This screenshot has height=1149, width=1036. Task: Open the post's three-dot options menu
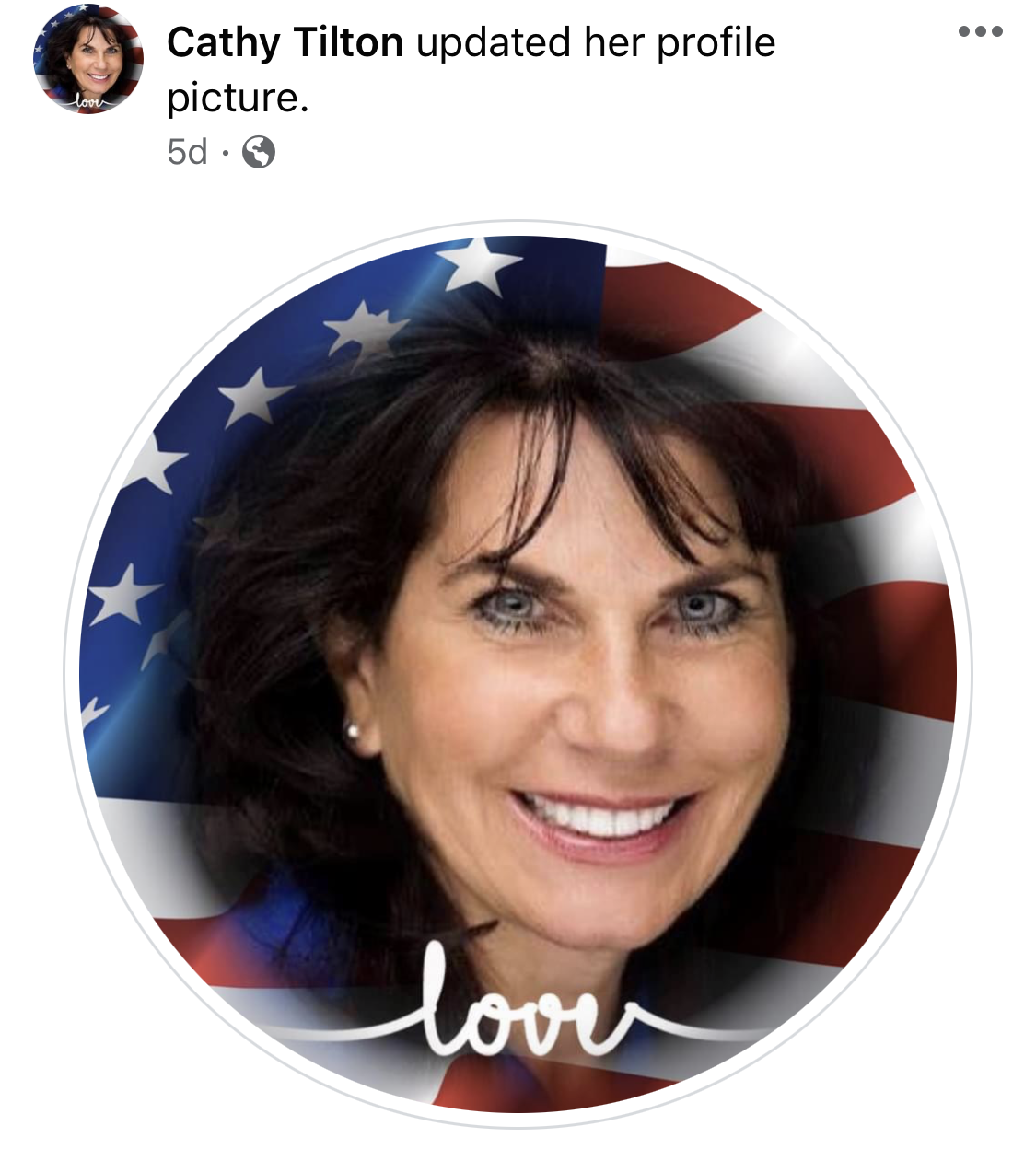point(980,32)
